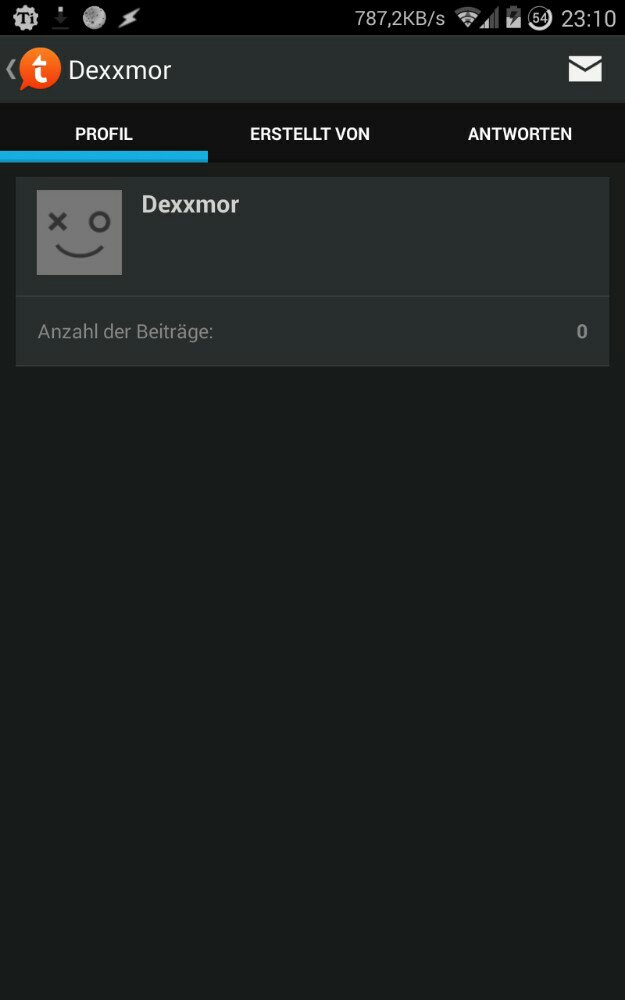Send a message to Dexxmor
Screen dimensions: 625x1000
point(585,69)
